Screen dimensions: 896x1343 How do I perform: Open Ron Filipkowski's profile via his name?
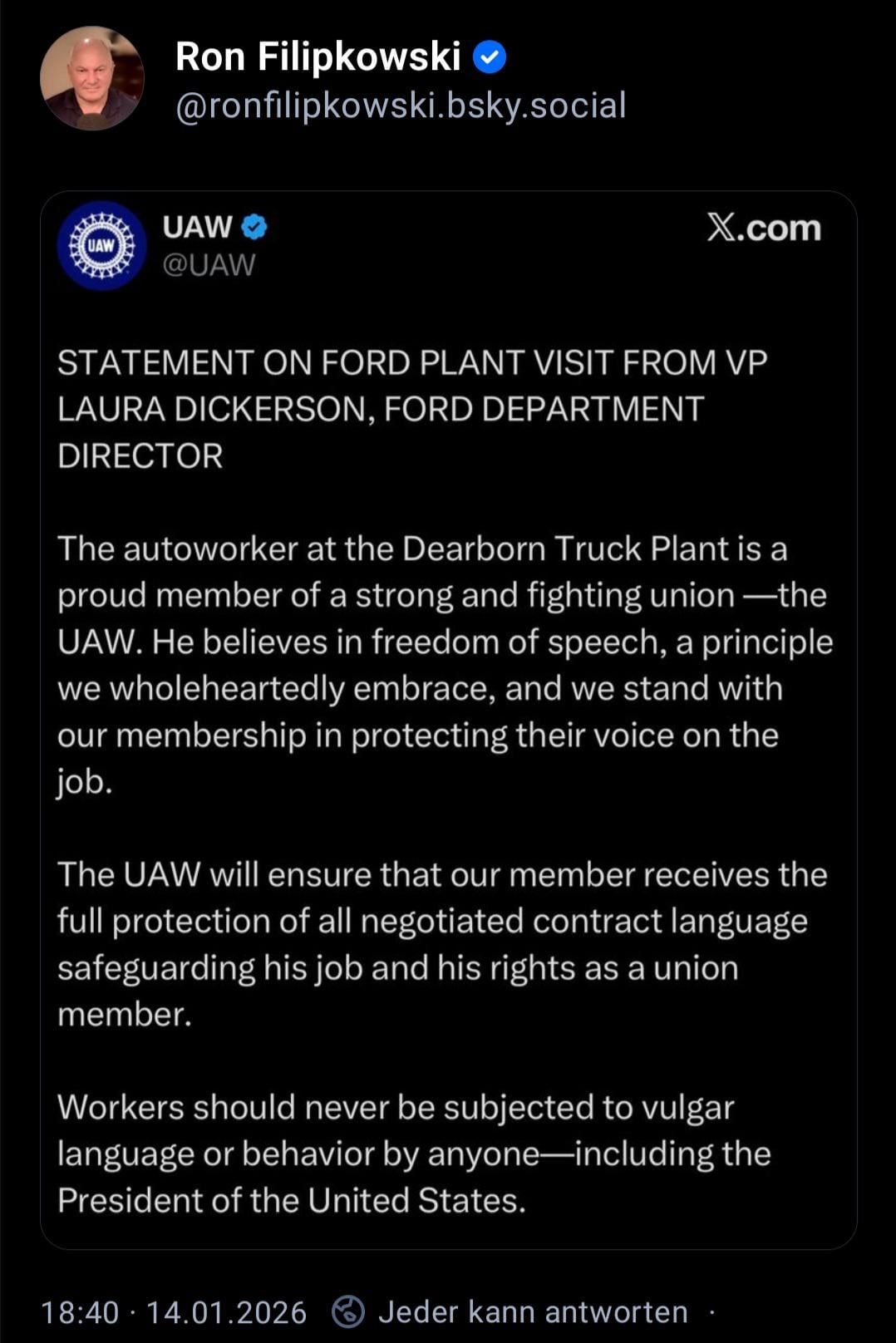[318, 57]
